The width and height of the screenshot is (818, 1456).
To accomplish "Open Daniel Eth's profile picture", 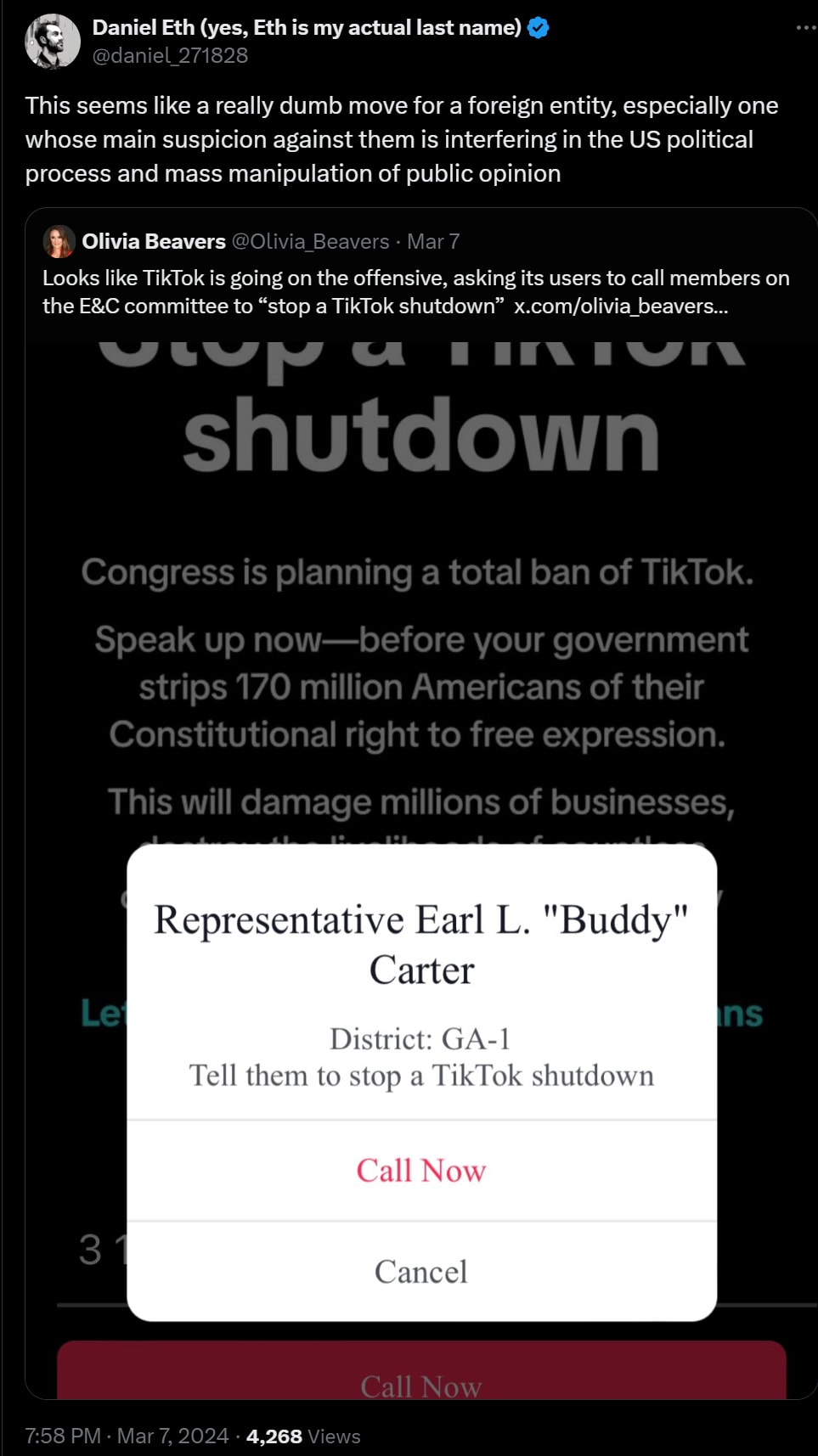I will coord(53,41).
